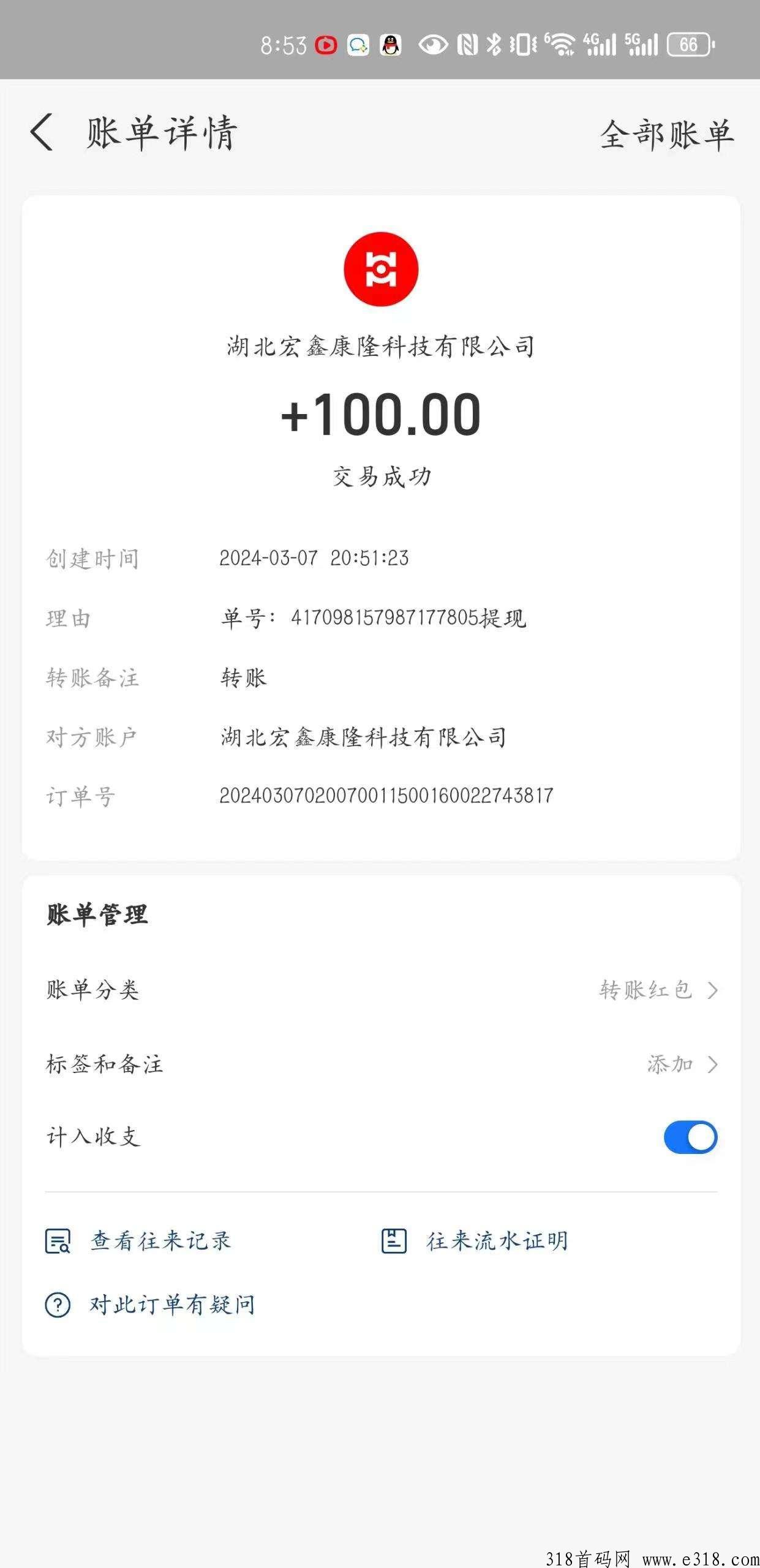This screenshot has height=1568, width=760.
Task: View 查看往来记录 history
Action: click(x=138, y=1241)
